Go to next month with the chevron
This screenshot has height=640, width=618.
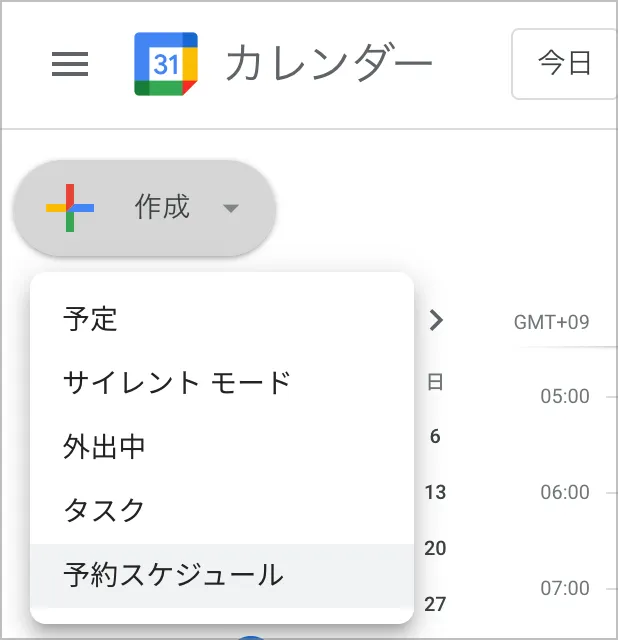(x=436, y=321)
